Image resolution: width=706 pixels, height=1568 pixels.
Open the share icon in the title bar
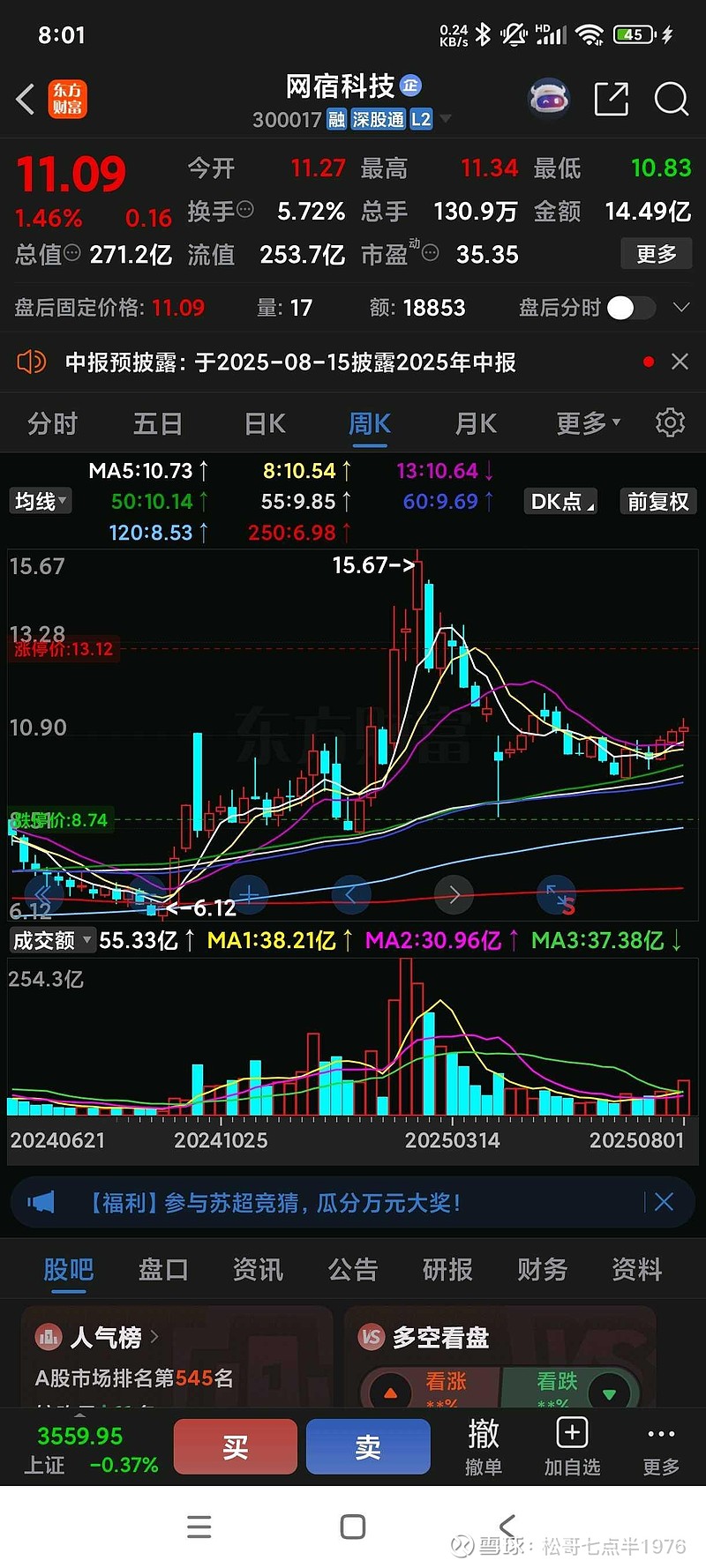tap(611, 100)
